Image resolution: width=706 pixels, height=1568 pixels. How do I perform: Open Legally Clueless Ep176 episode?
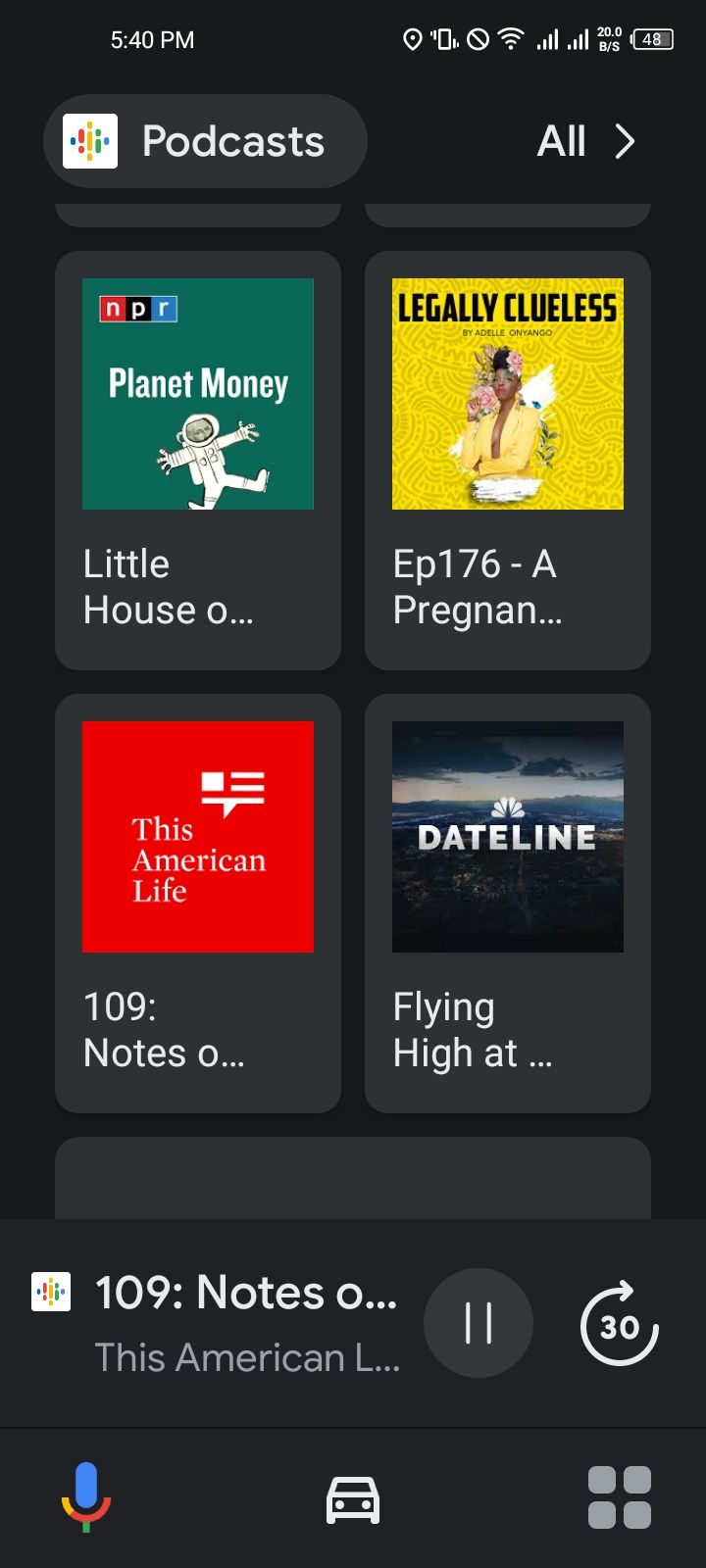pos(508,461)
